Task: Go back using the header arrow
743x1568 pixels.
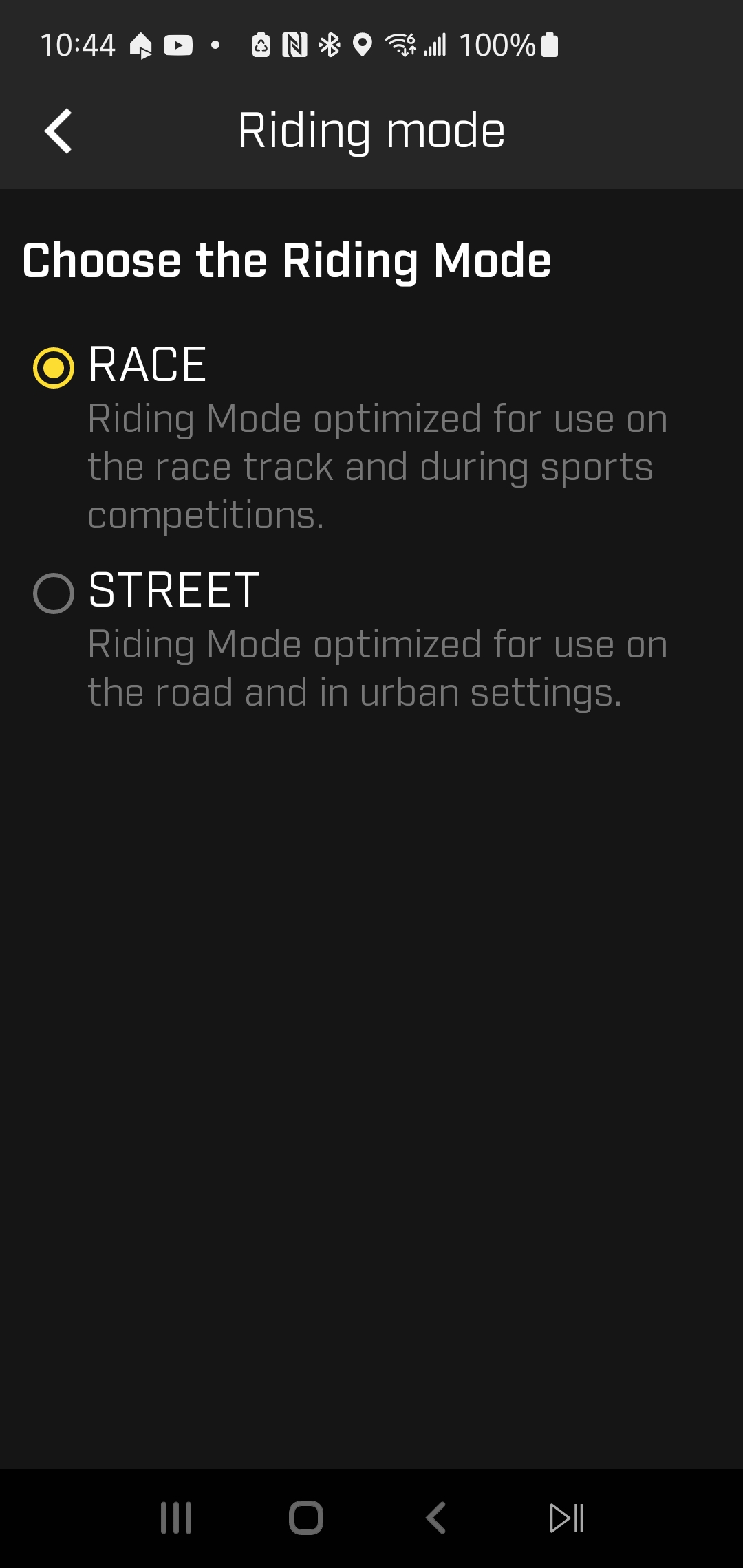Action: pos(58,131)
